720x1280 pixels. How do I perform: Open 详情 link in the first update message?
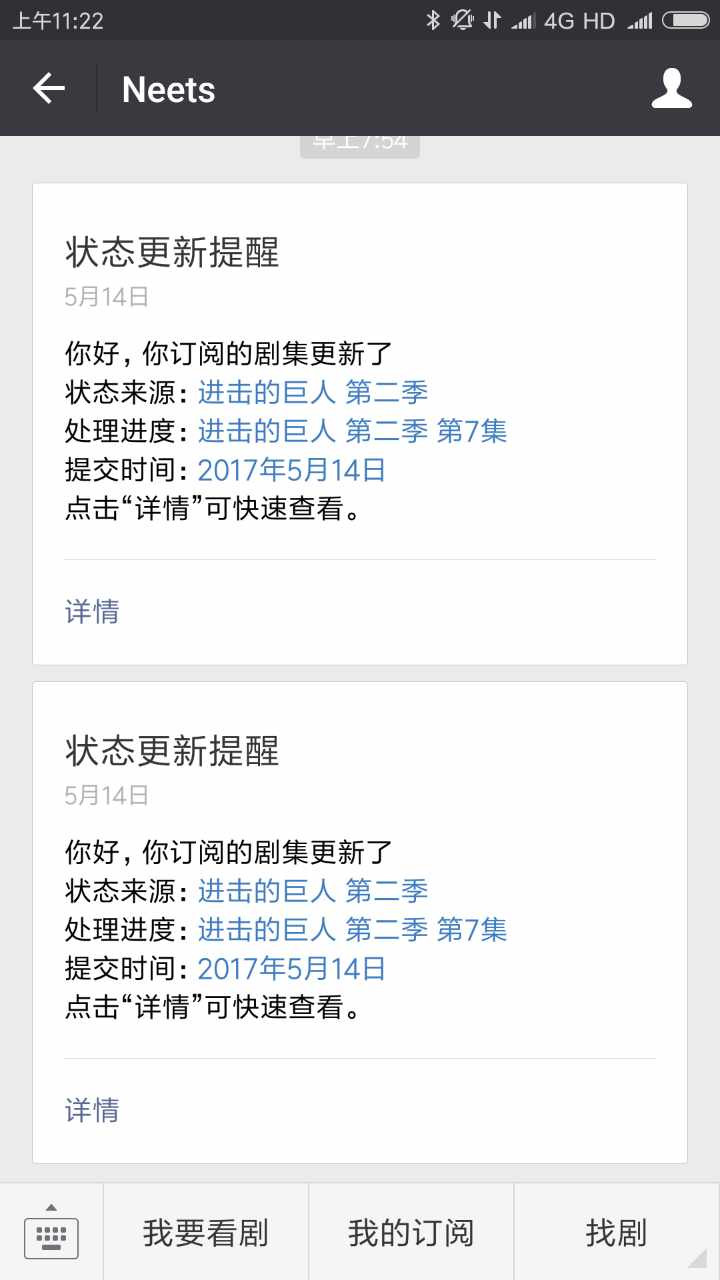coord(92,611)
